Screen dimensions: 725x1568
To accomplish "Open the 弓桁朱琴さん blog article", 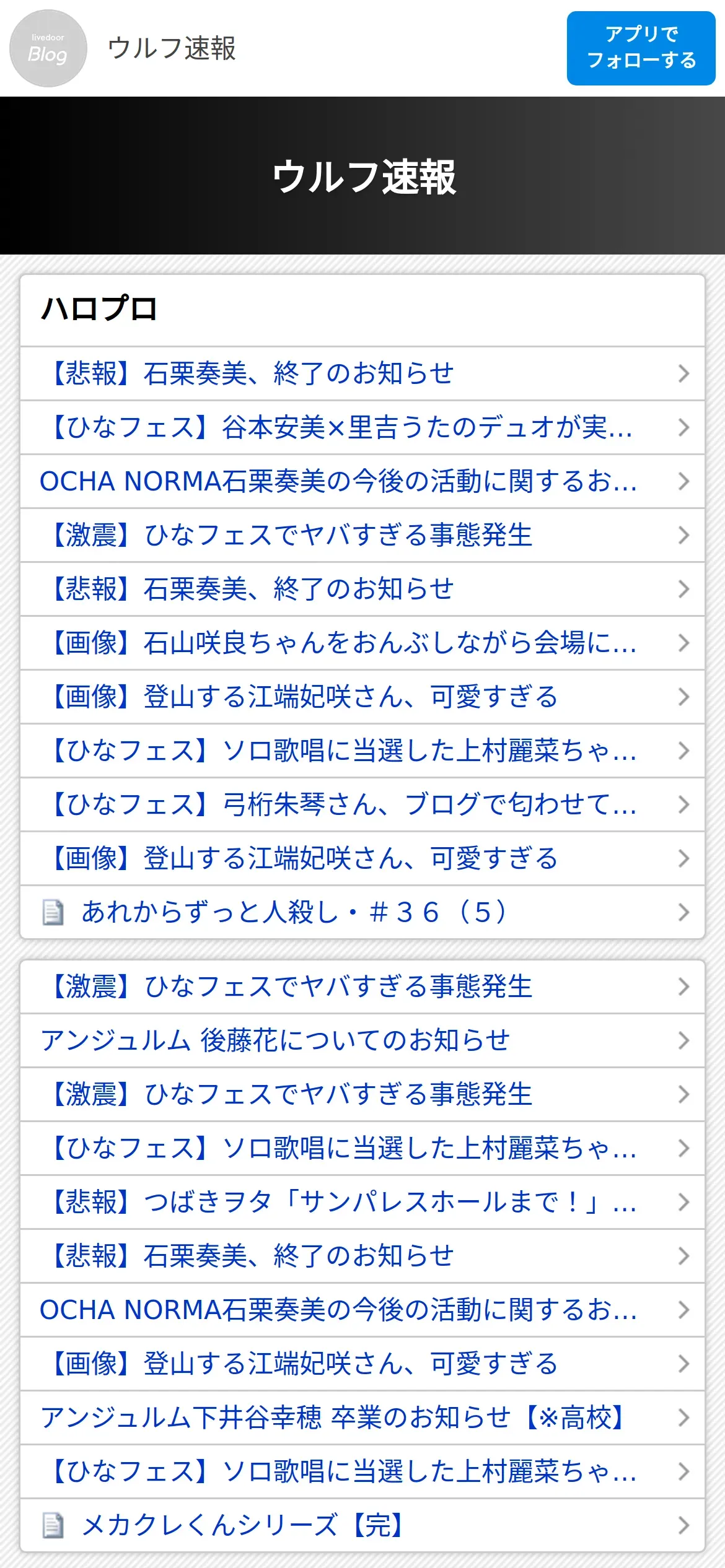I will pos(362,804).
